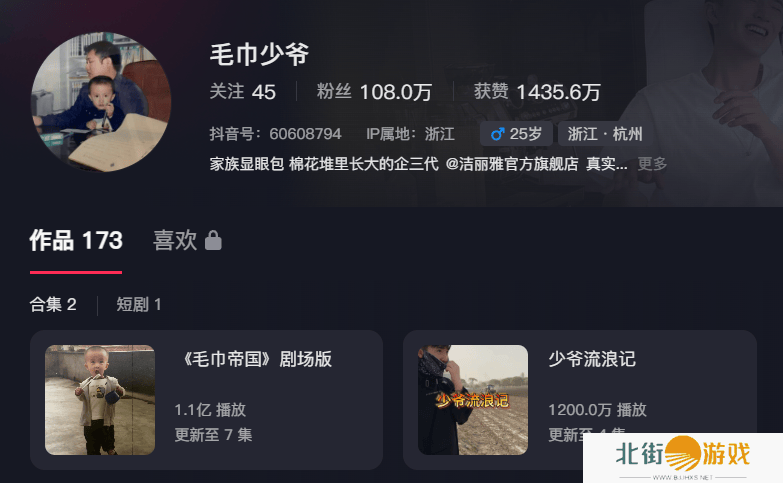View the 关注 following list
The image size is (783, 483).
click(242, 92)
